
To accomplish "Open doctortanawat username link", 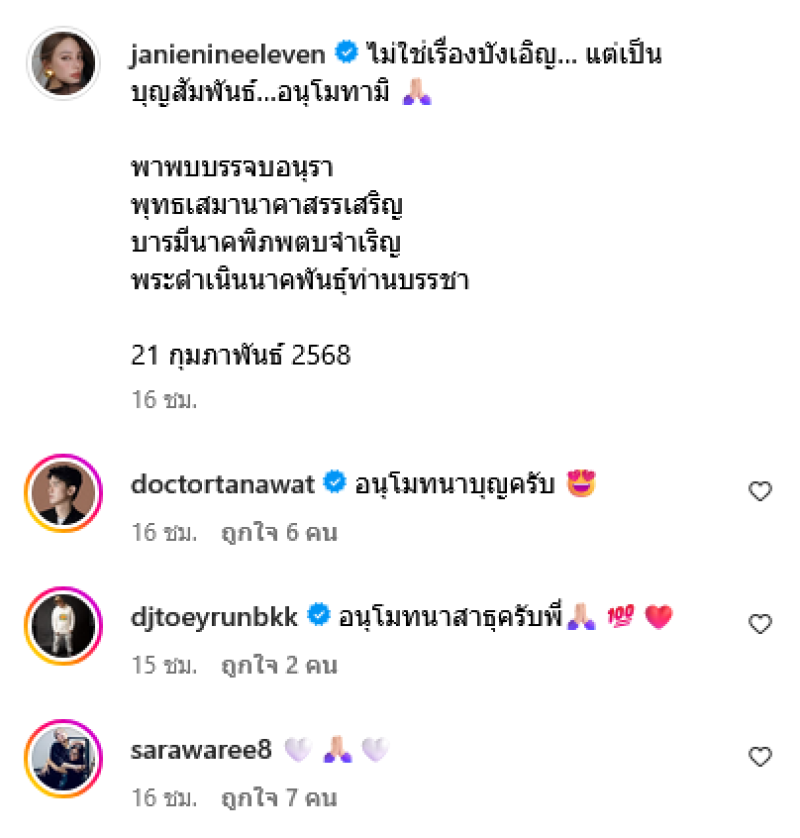I will tap(223, 485).
